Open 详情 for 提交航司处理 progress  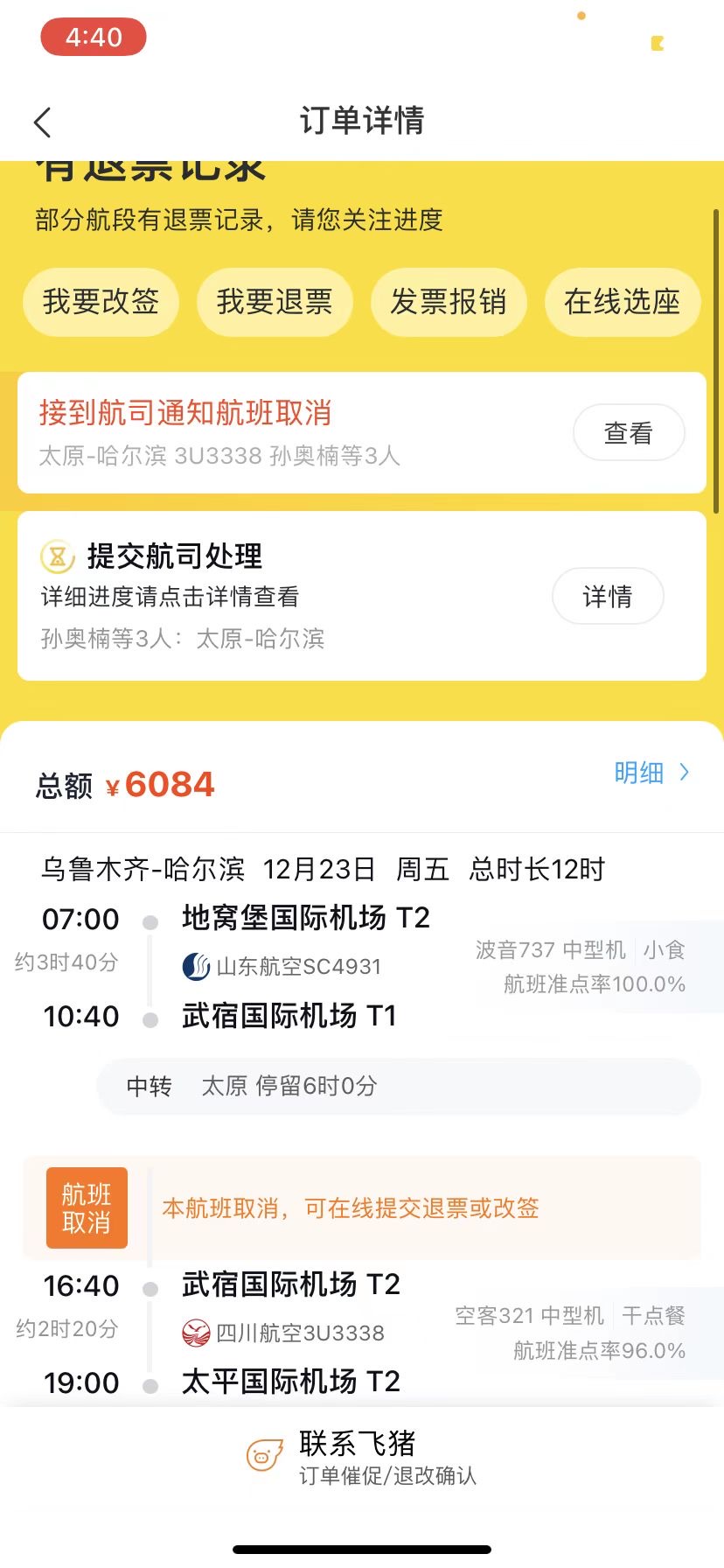608,596
